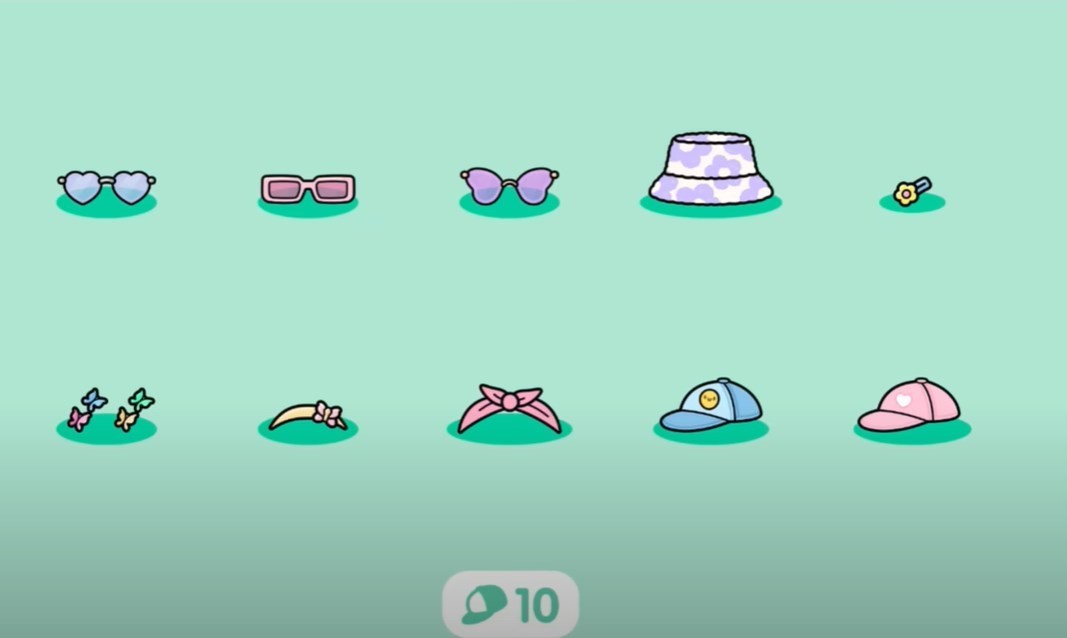Pick the purple butterfly-shaped sunglasses

pyautogui.click(x=509, y=186)
